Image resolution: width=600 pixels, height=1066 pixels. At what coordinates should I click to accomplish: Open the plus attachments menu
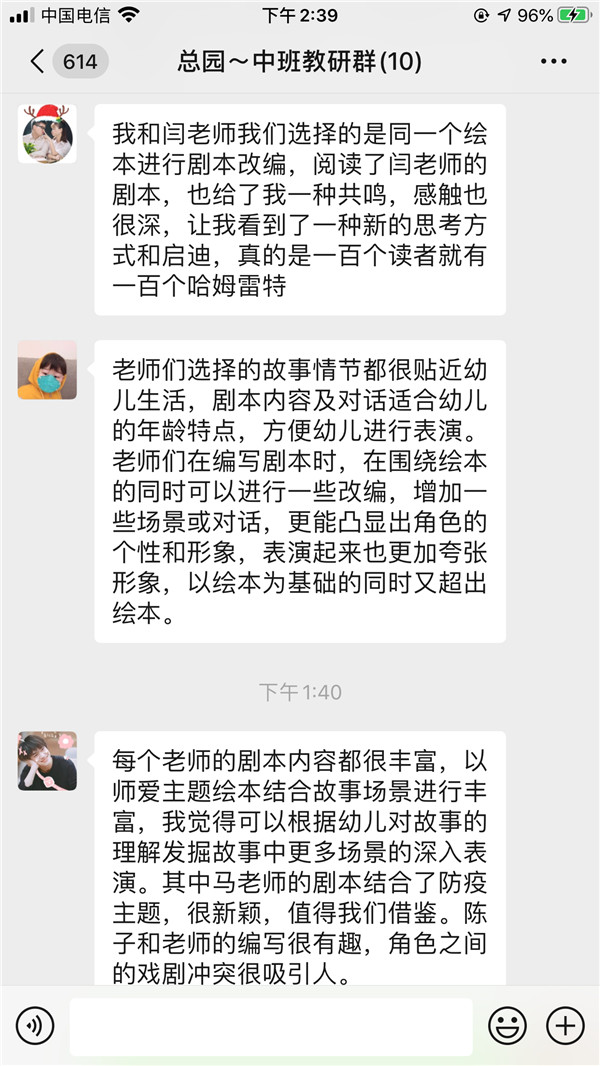[x=565, y=1026]
